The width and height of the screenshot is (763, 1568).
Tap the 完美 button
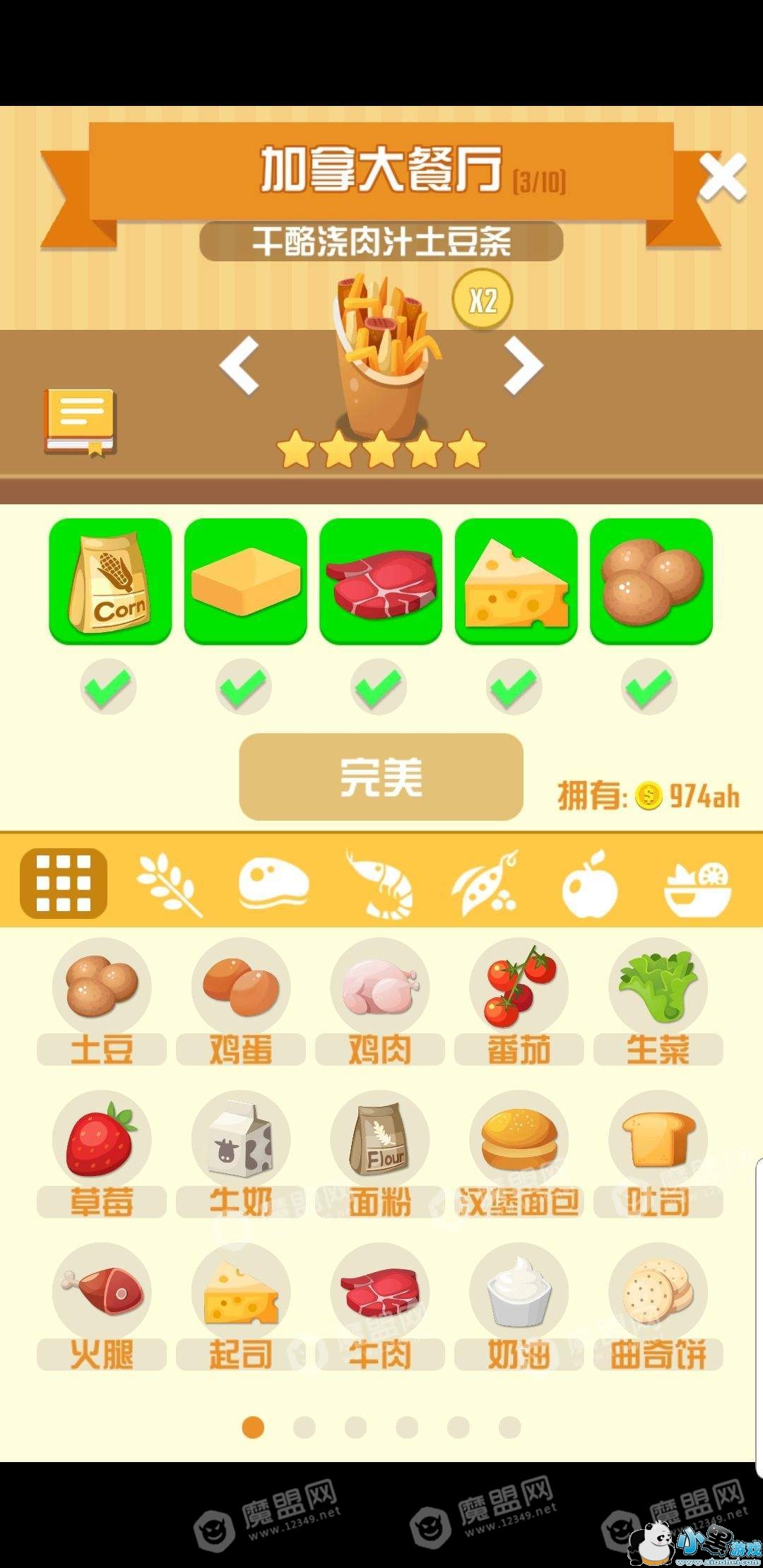[381, 777]
